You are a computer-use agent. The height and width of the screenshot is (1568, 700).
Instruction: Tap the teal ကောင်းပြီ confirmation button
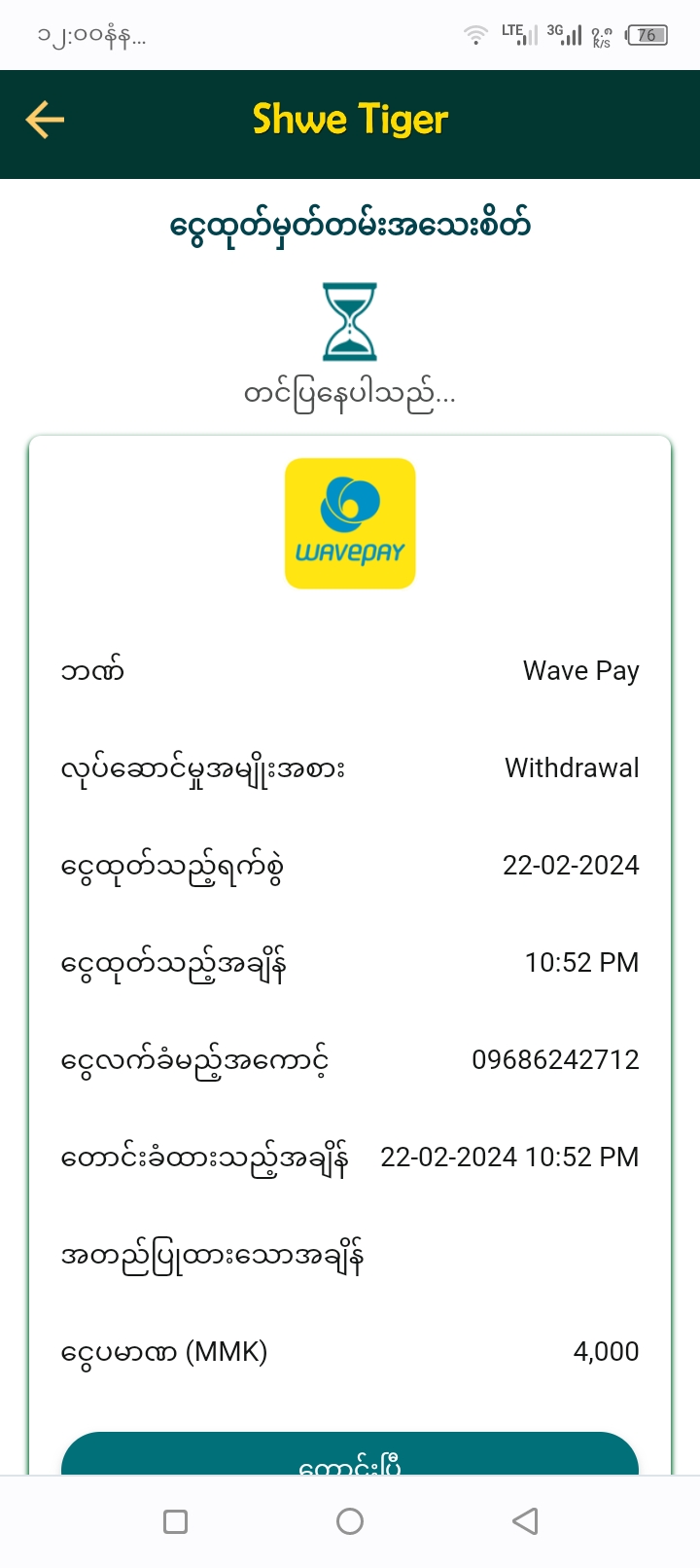pyautogui.click(x=350, y=1455)
